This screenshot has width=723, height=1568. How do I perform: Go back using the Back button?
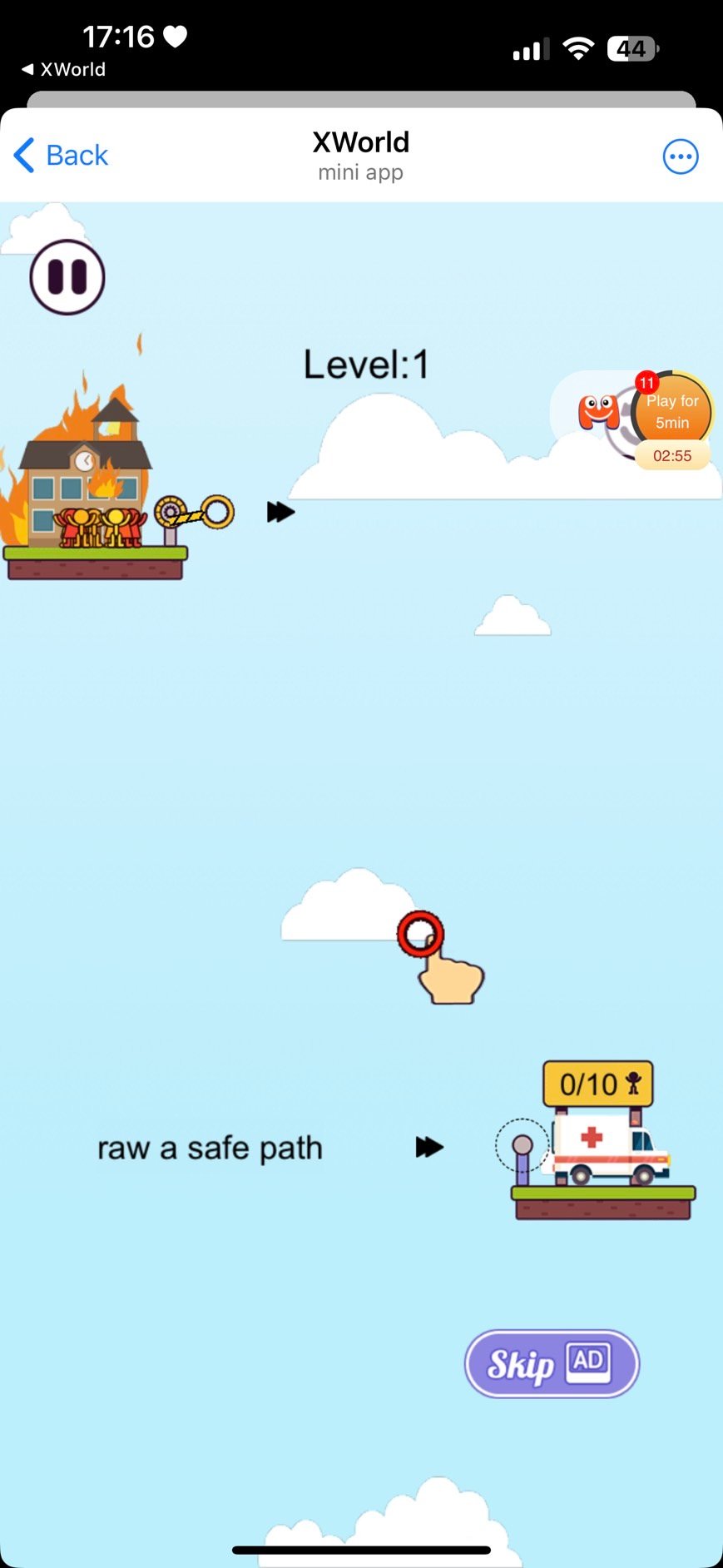click(x=62, y=156)
